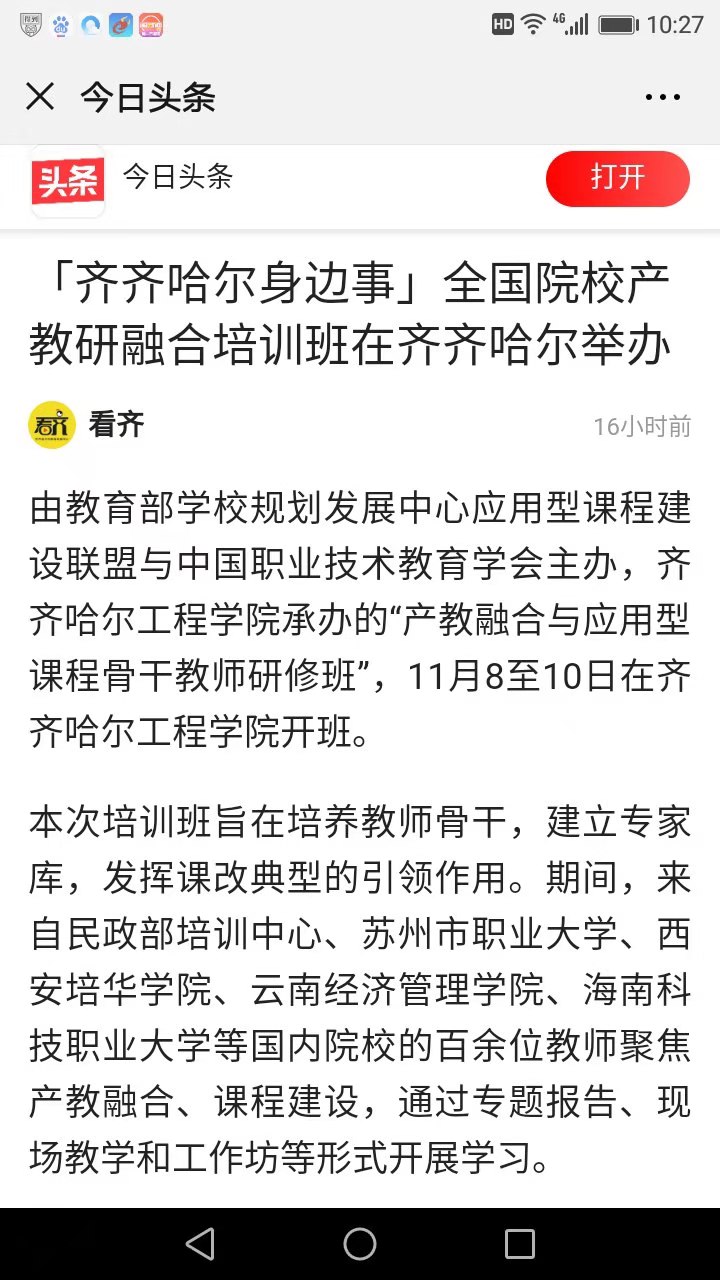Tap the 今日头条 app banner logo
Image resolution: width=720 pixels, height=1280 pixels.
68,181
